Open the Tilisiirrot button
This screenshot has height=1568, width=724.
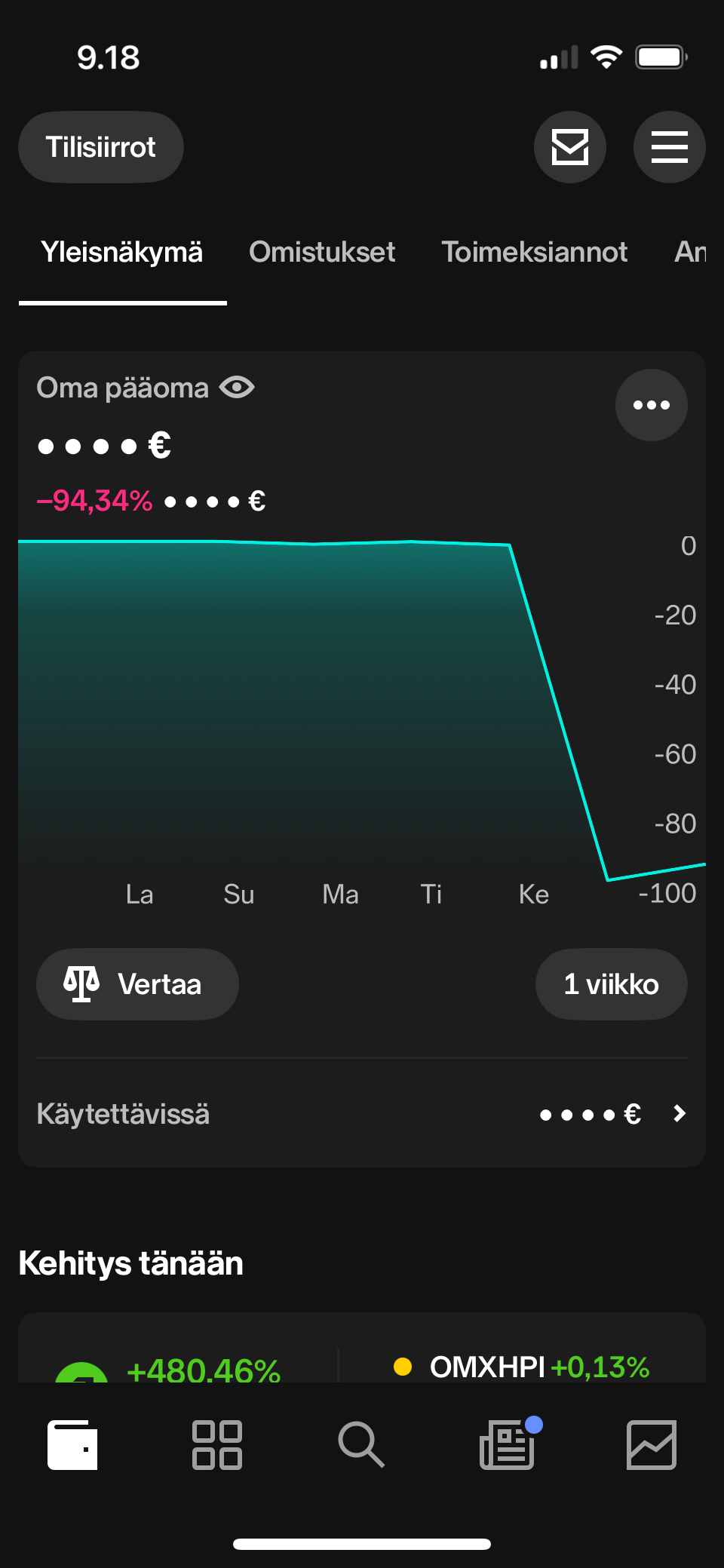[101, 147]
